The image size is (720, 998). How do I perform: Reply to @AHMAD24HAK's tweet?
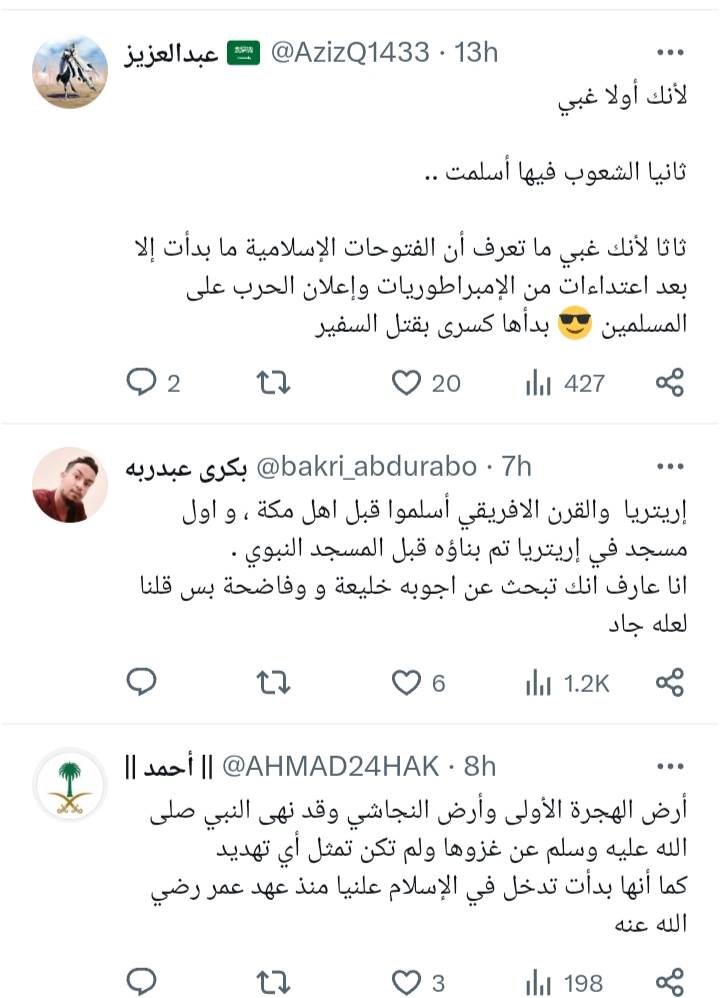[x=141, y=980]
